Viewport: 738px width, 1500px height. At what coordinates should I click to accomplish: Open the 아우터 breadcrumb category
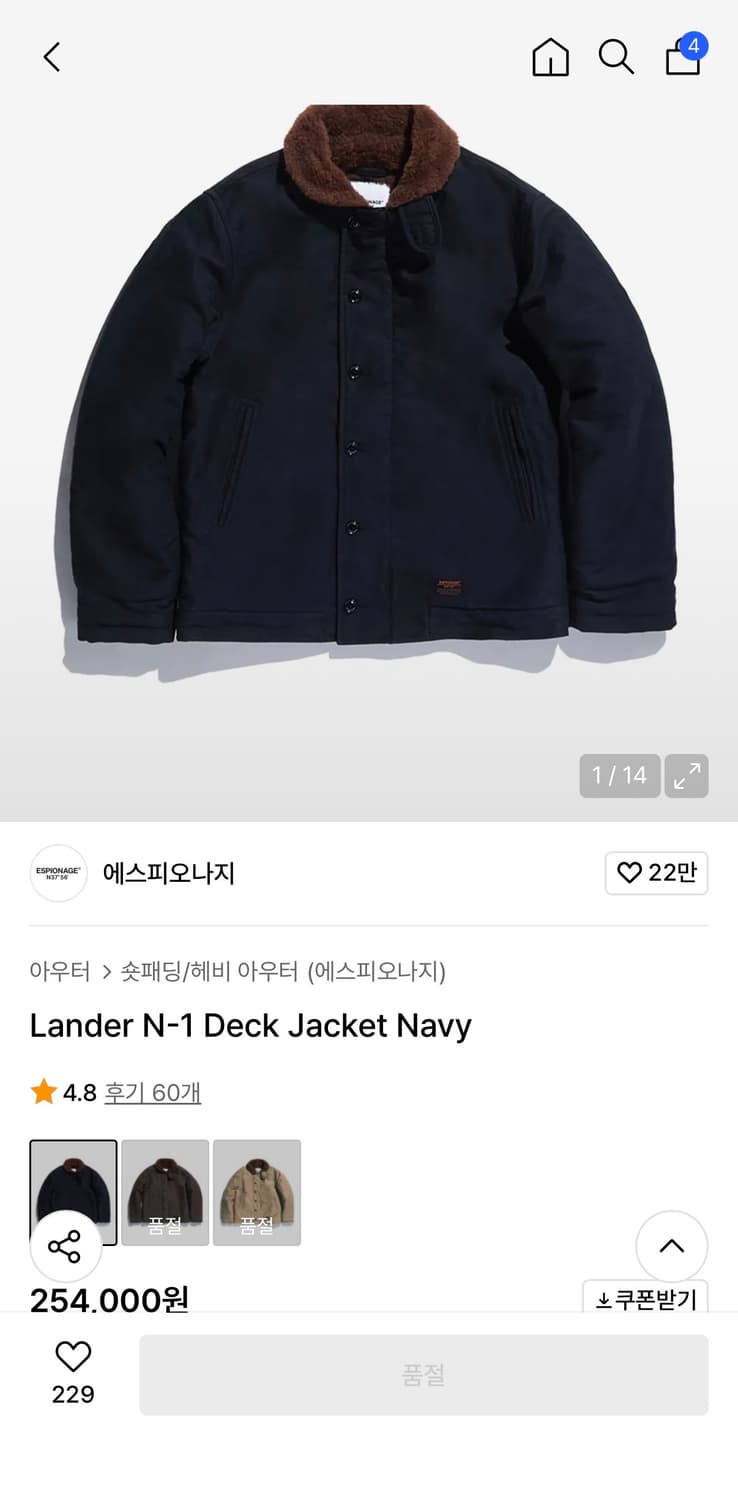(60, 971)
